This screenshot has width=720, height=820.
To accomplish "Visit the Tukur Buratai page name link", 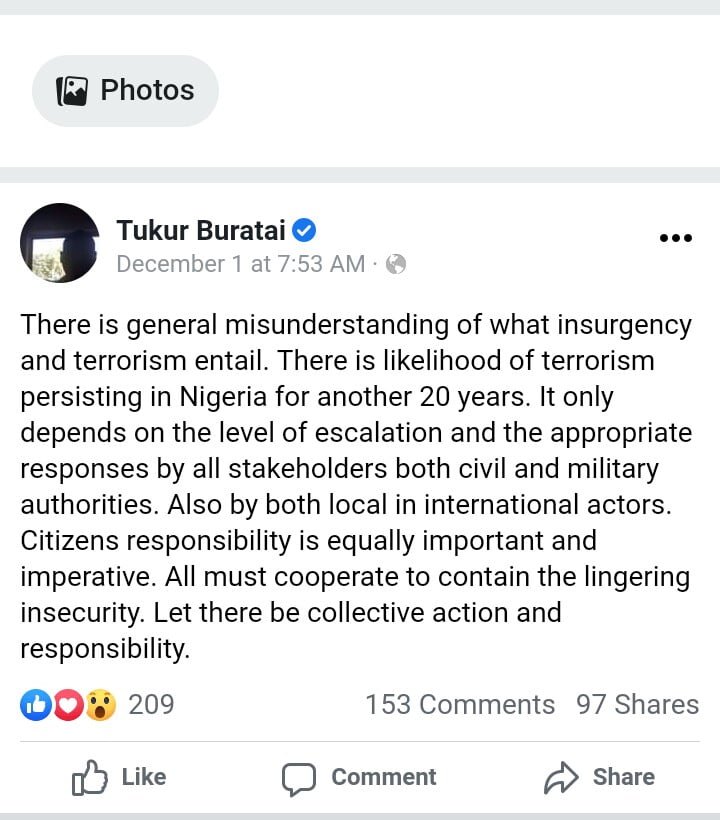I will 202,230.
